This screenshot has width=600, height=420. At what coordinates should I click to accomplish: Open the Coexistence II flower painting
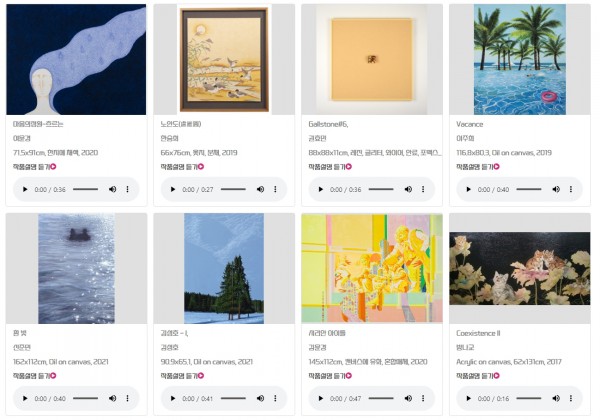point(518,268)
